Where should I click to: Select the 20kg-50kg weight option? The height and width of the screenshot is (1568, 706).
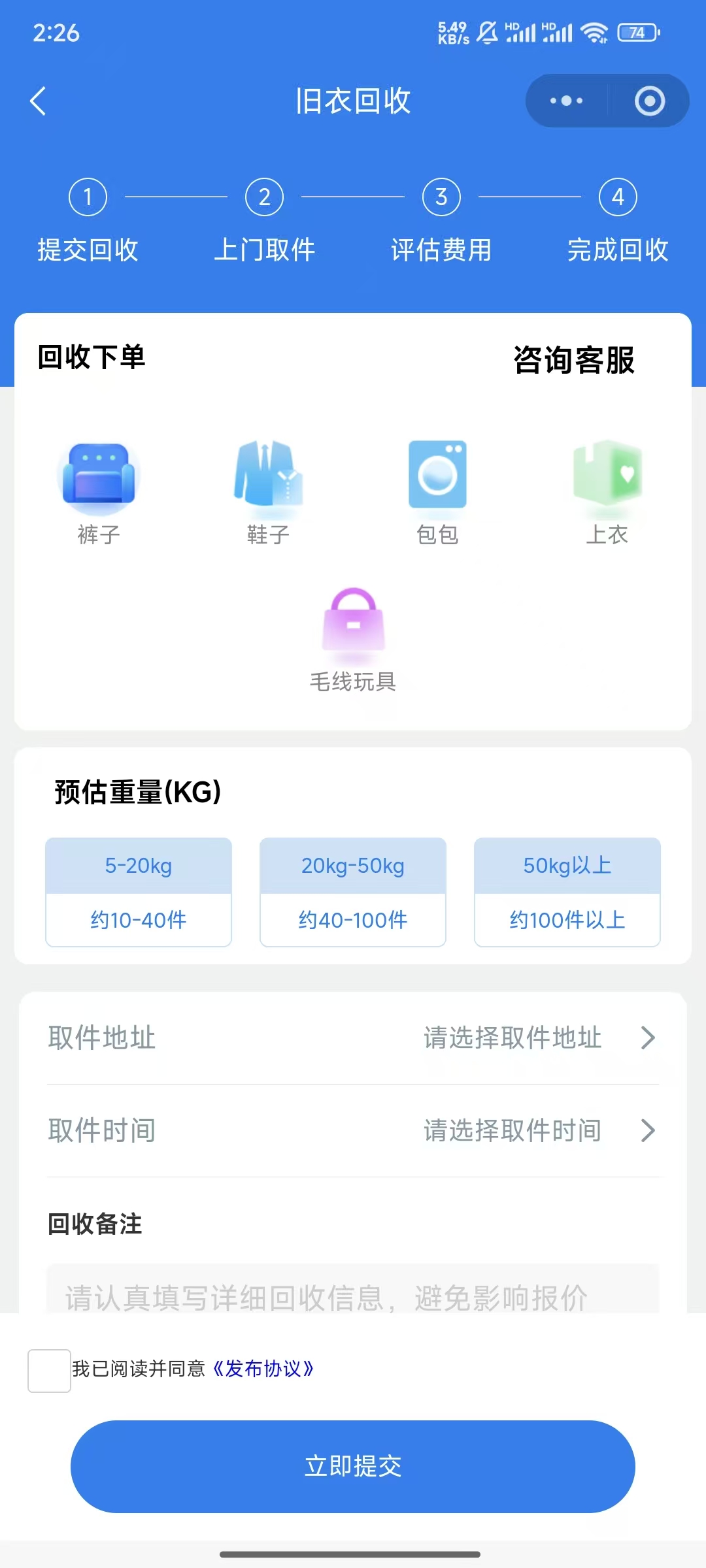pos(353,892)
